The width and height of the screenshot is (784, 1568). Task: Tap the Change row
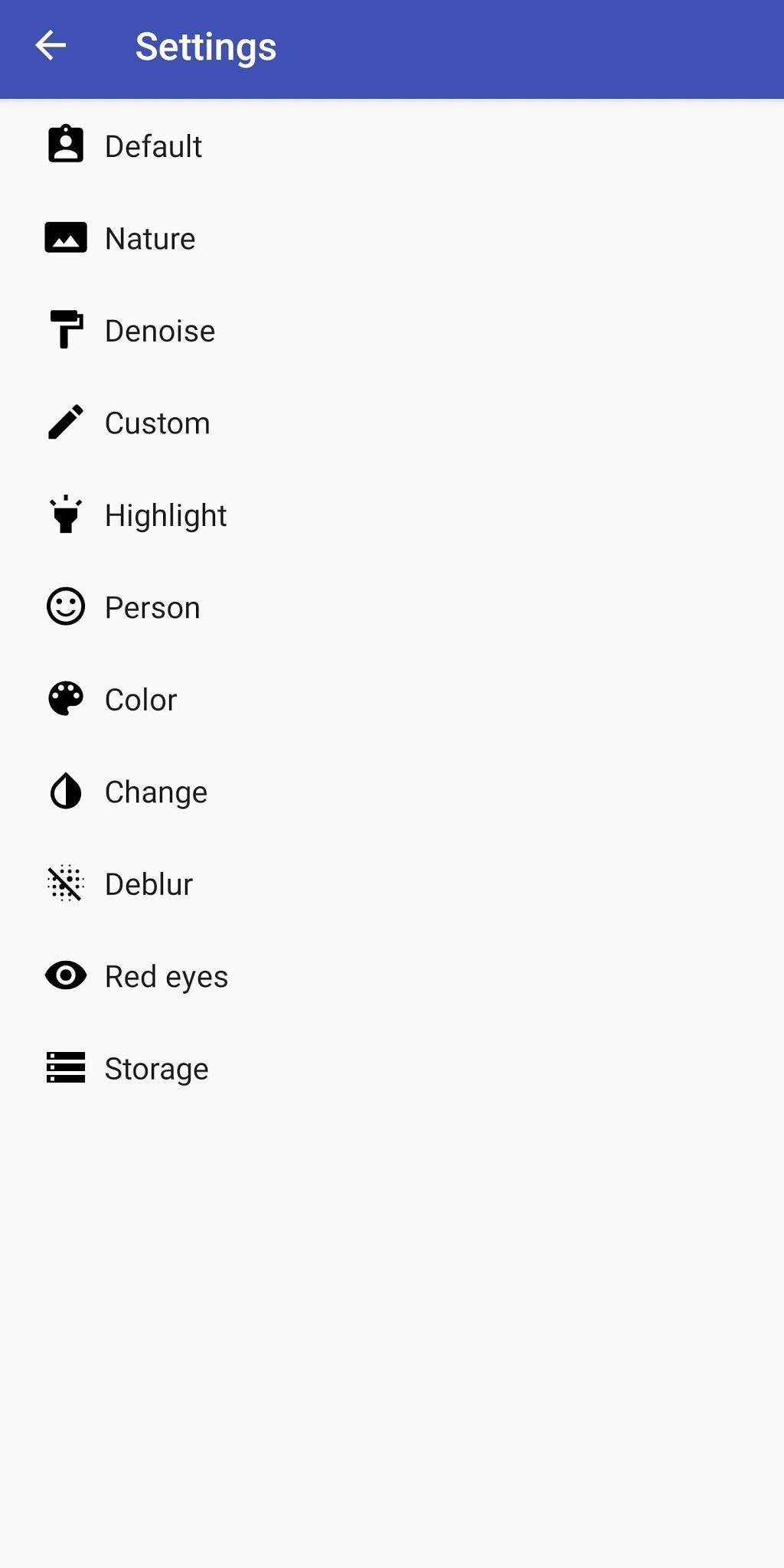pyautogui.click(x=392, y=792)
